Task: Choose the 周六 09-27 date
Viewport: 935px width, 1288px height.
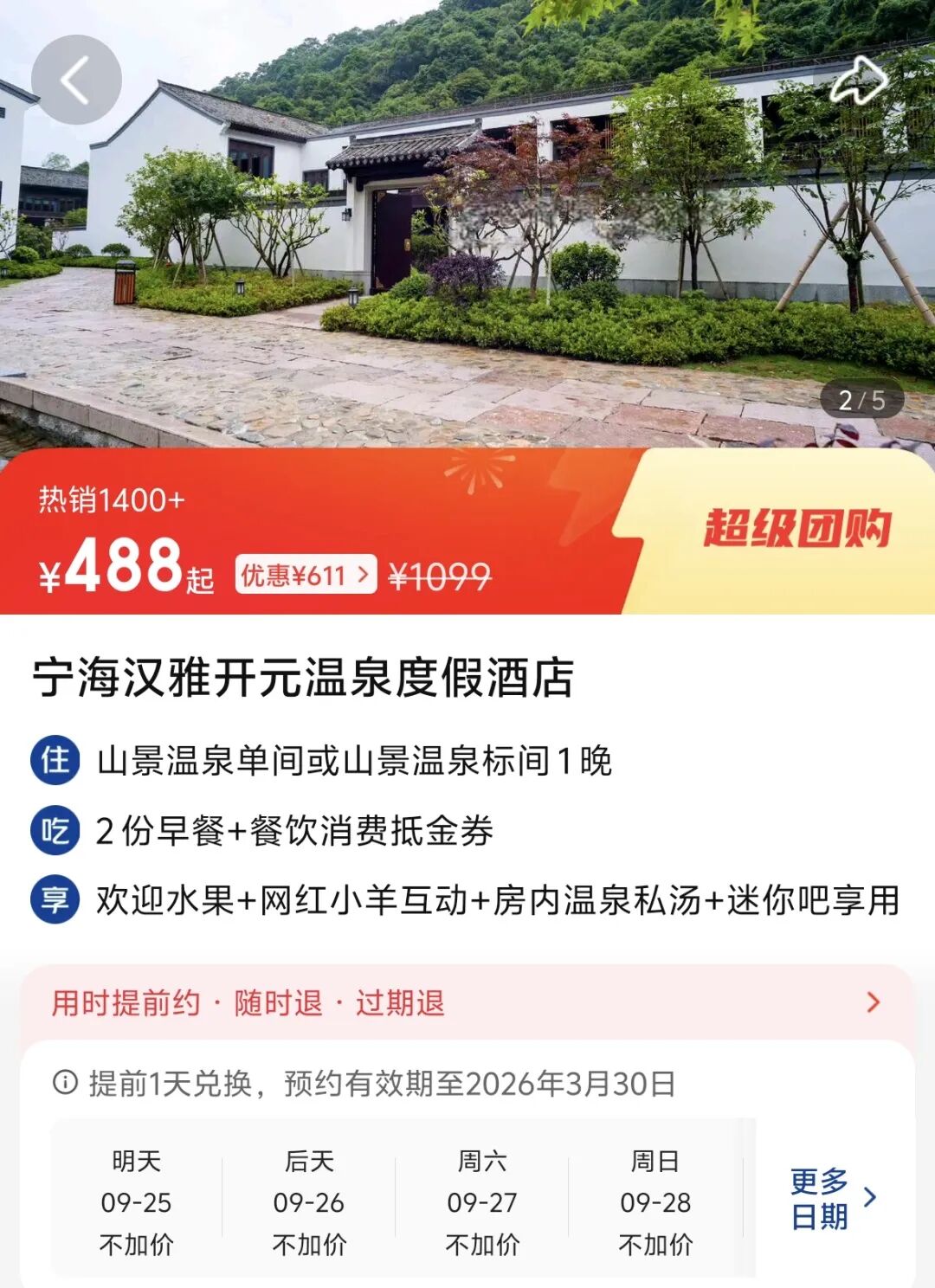Action: click(x=482, y=1201)
